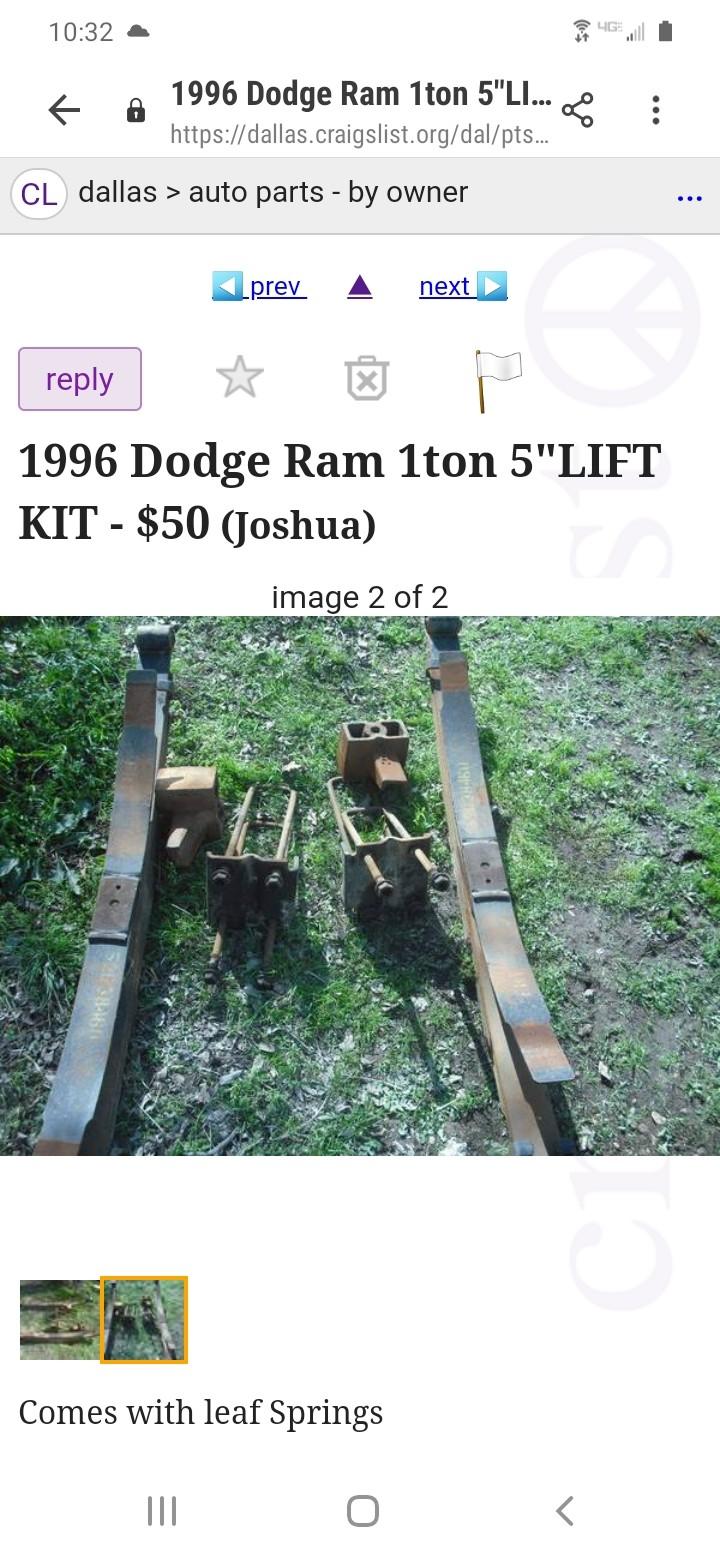Open the blue three-dot options menu
The height and width of the screenshot is (1560, 720).
689,198
